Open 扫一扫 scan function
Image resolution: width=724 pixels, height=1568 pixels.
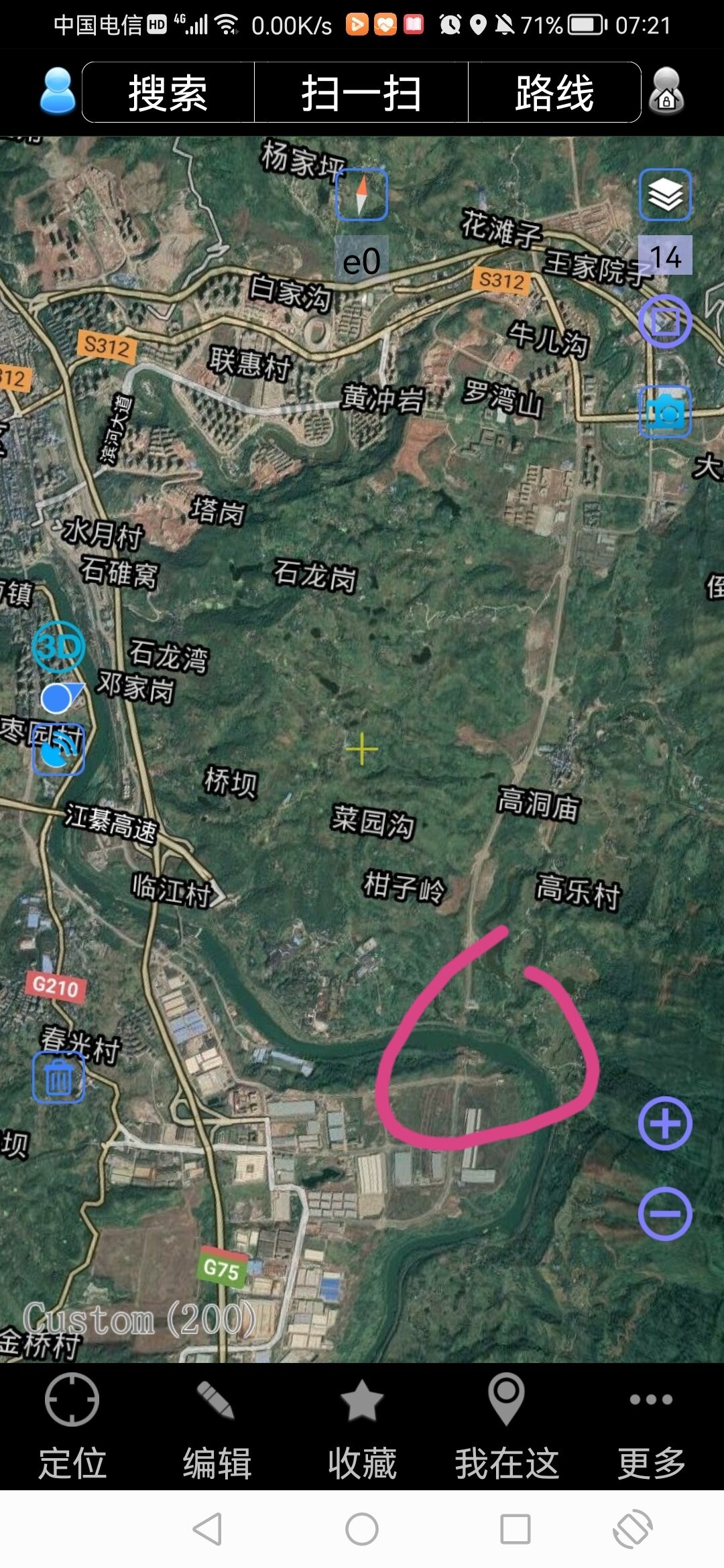(x=361, y=92)
